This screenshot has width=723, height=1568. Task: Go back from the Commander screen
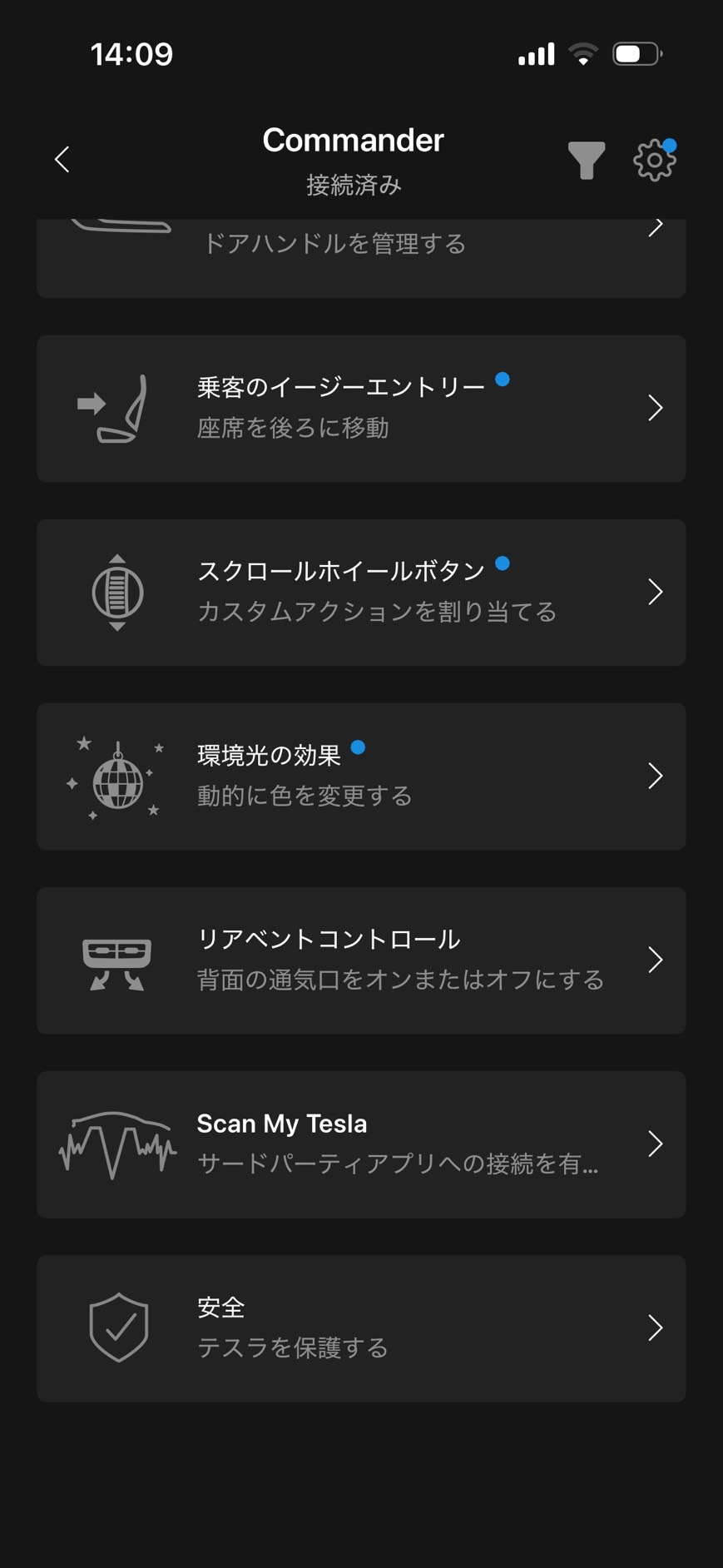click(62, 159)
